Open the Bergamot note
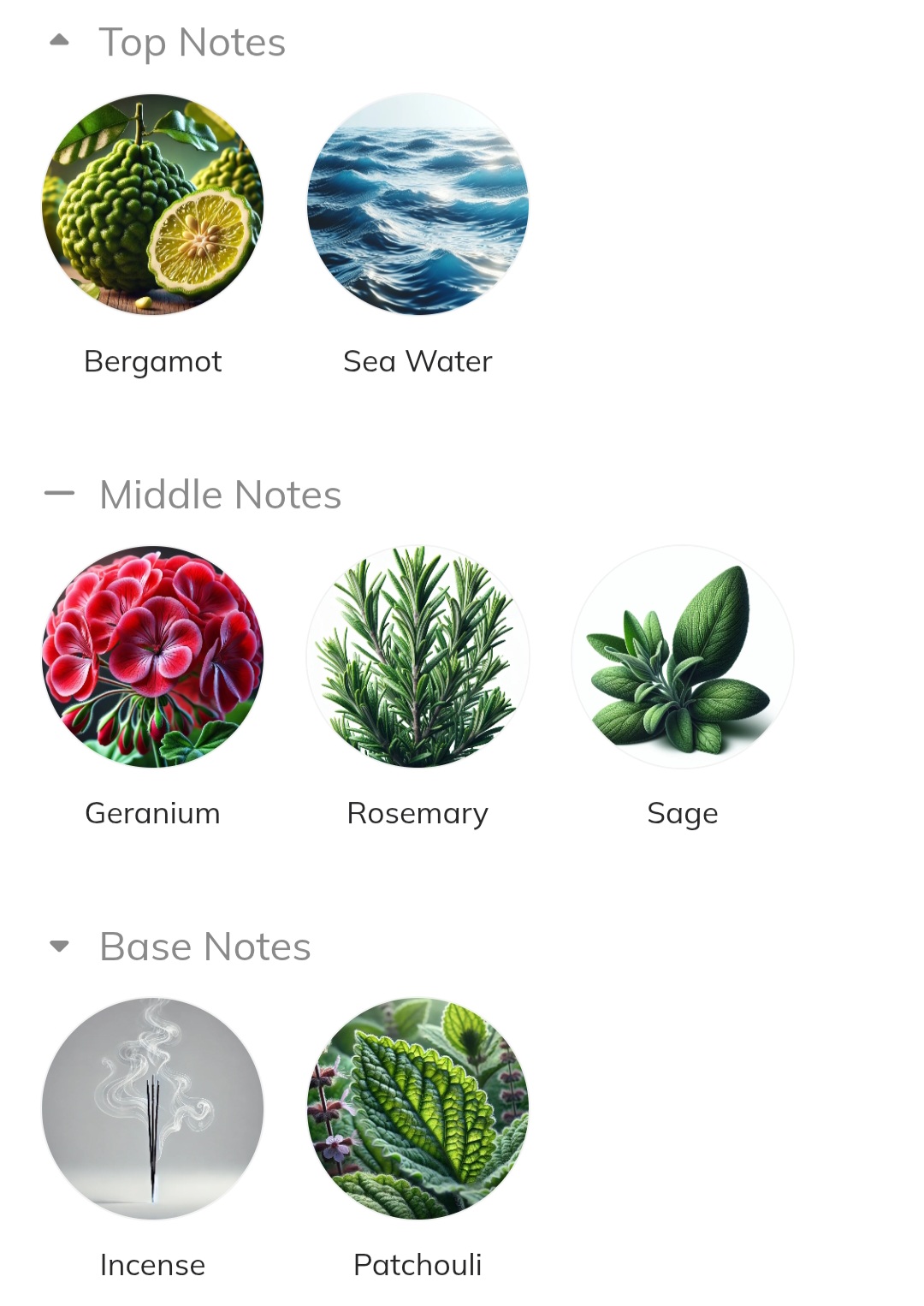The height and width of the screenshot is (1306, 924). coord(152,205)
